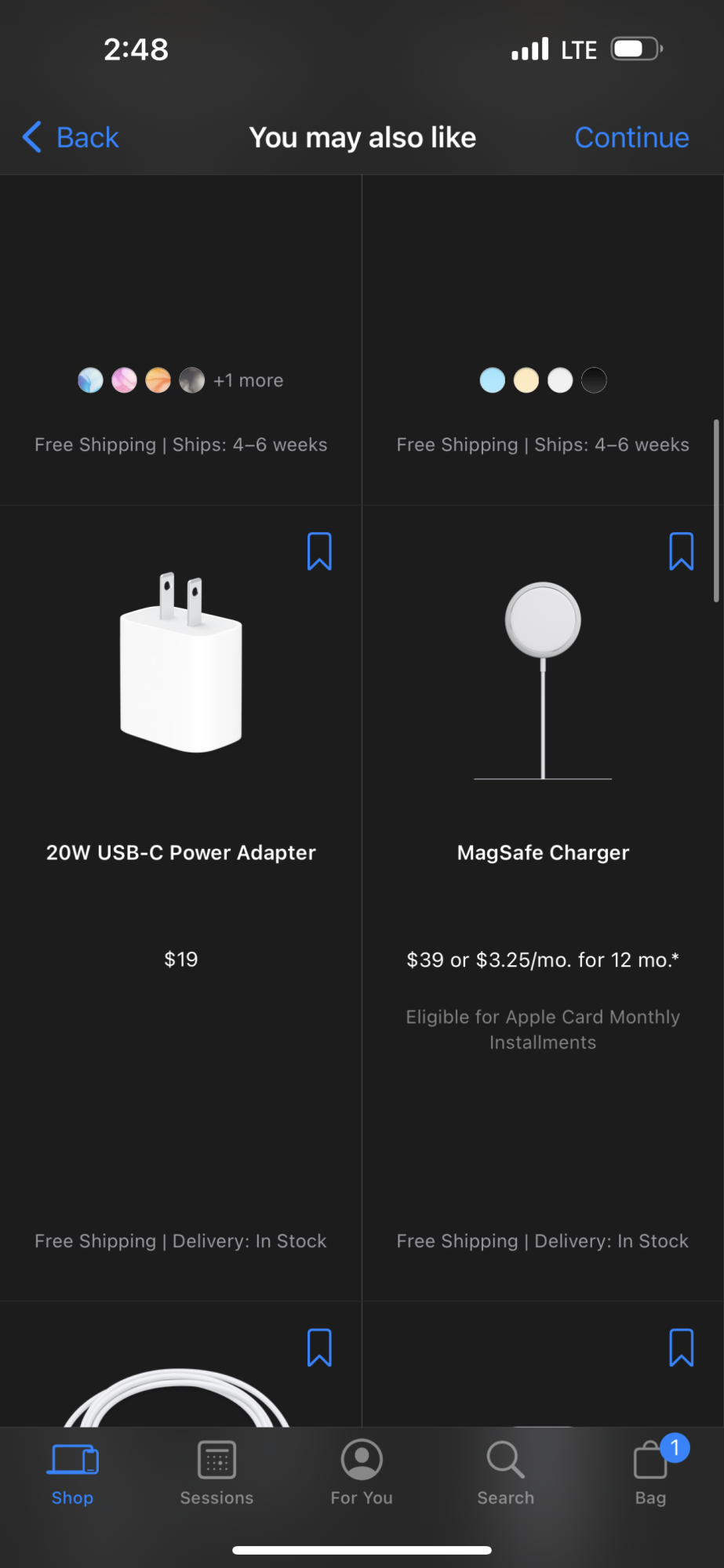Choose the pale yellow solid swatch
724x1568 pixels.
pos(526,381)
